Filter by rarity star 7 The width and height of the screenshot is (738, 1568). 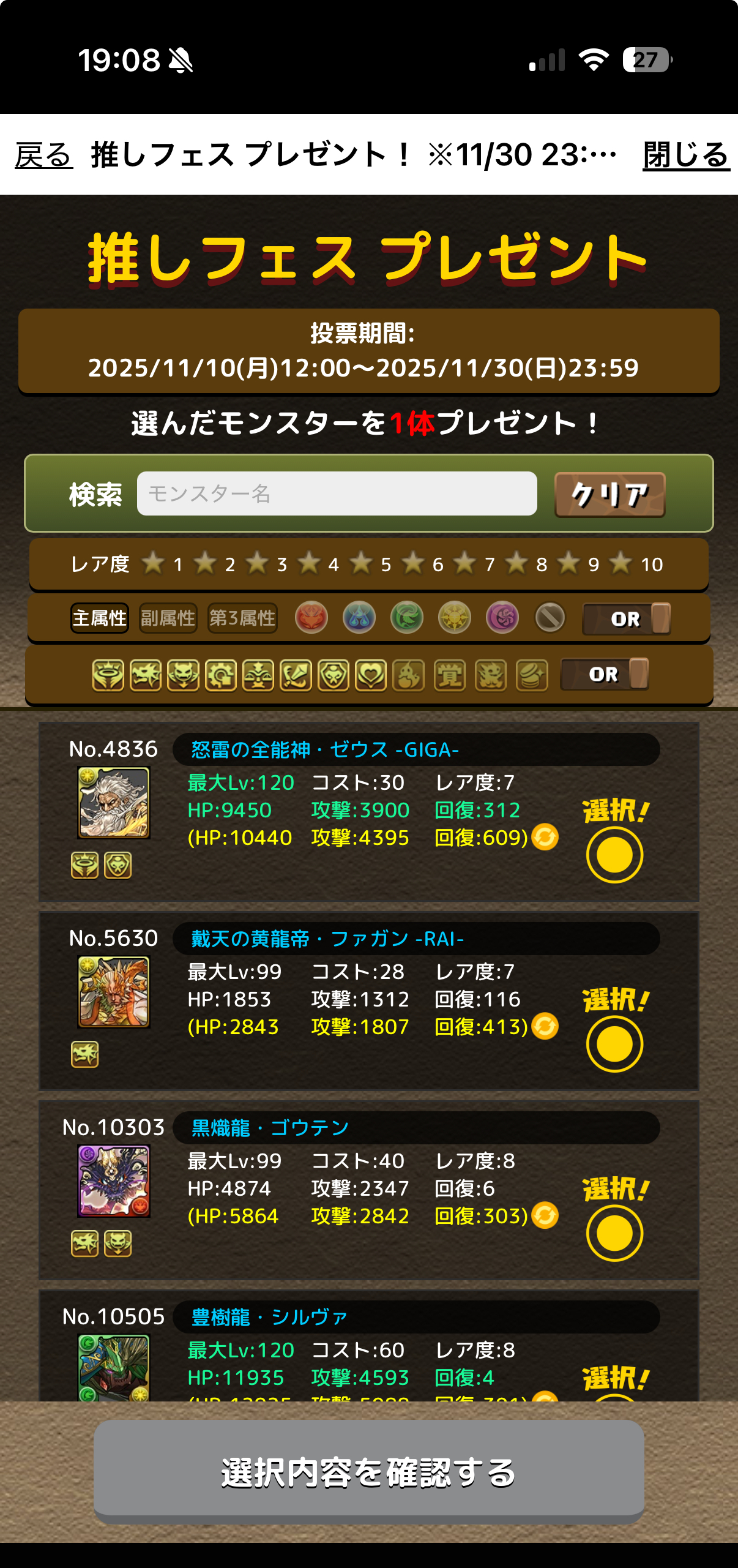465,563
